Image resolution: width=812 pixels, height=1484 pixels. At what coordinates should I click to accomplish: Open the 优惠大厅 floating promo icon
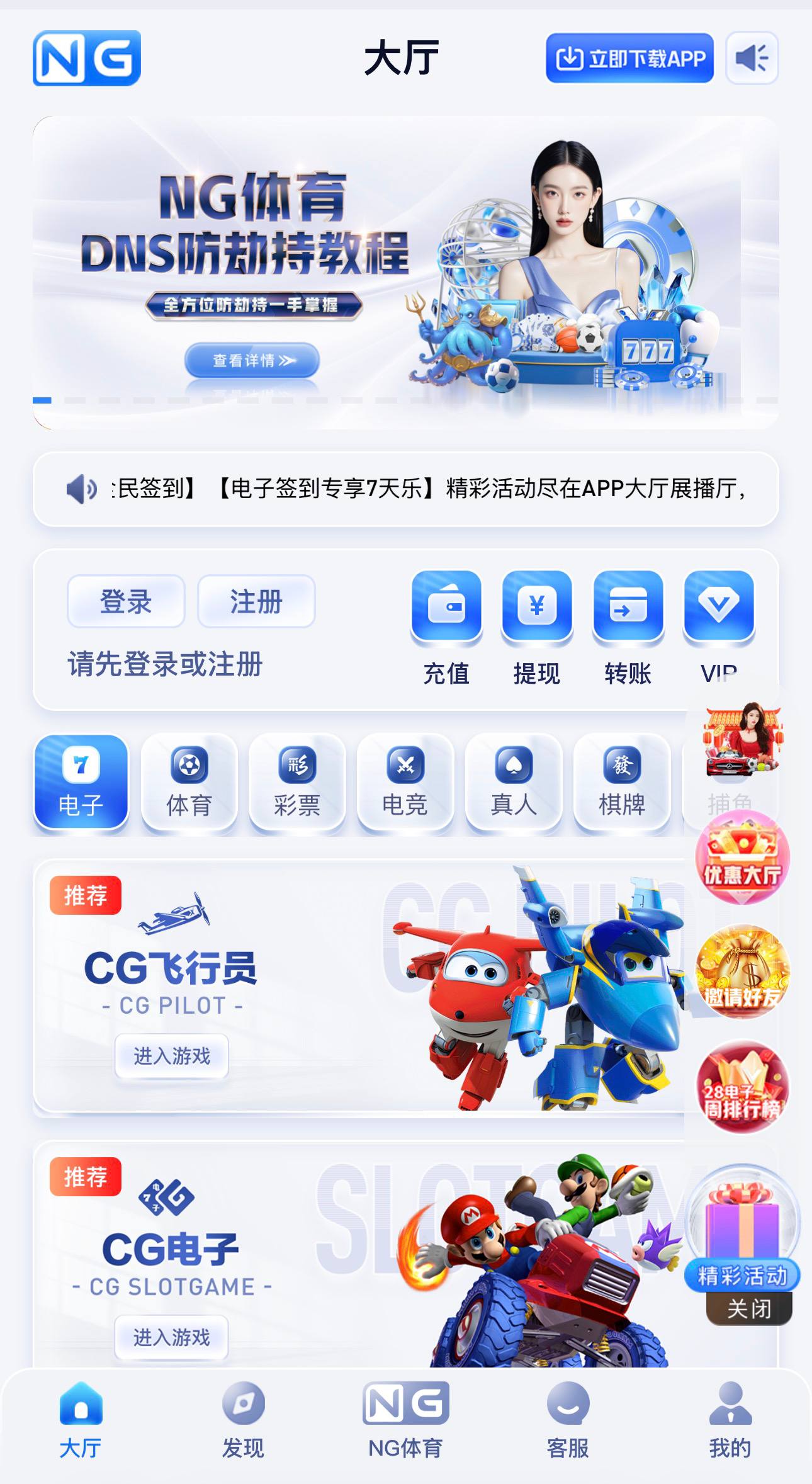(743, 861)
